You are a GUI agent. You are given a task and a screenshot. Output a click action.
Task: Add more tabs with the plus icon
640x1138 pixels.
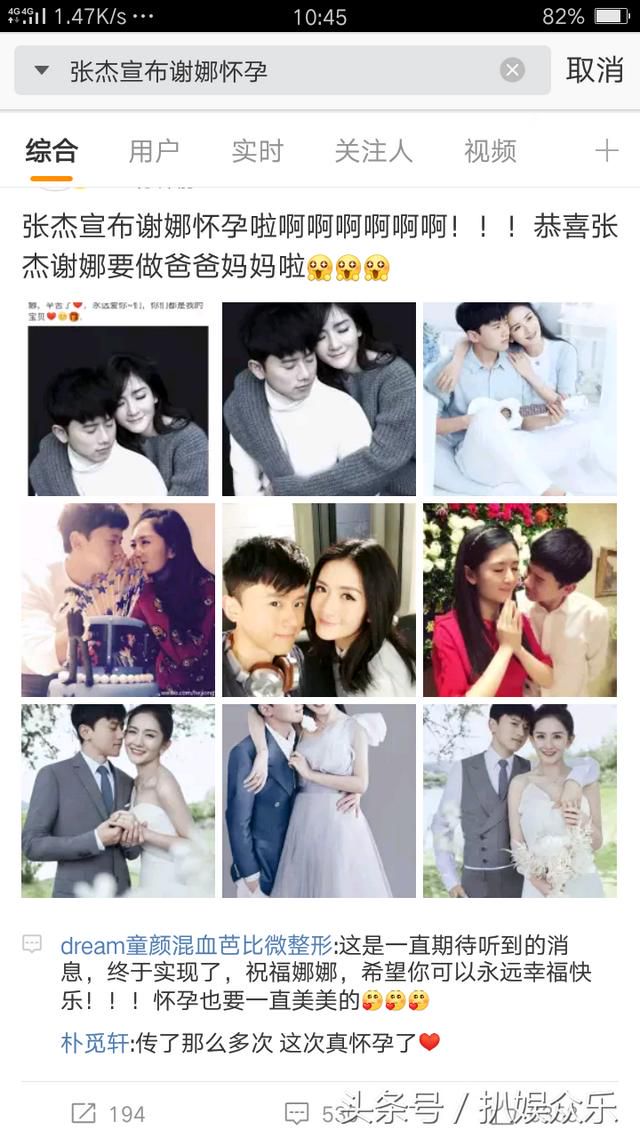tap(607, 151)
